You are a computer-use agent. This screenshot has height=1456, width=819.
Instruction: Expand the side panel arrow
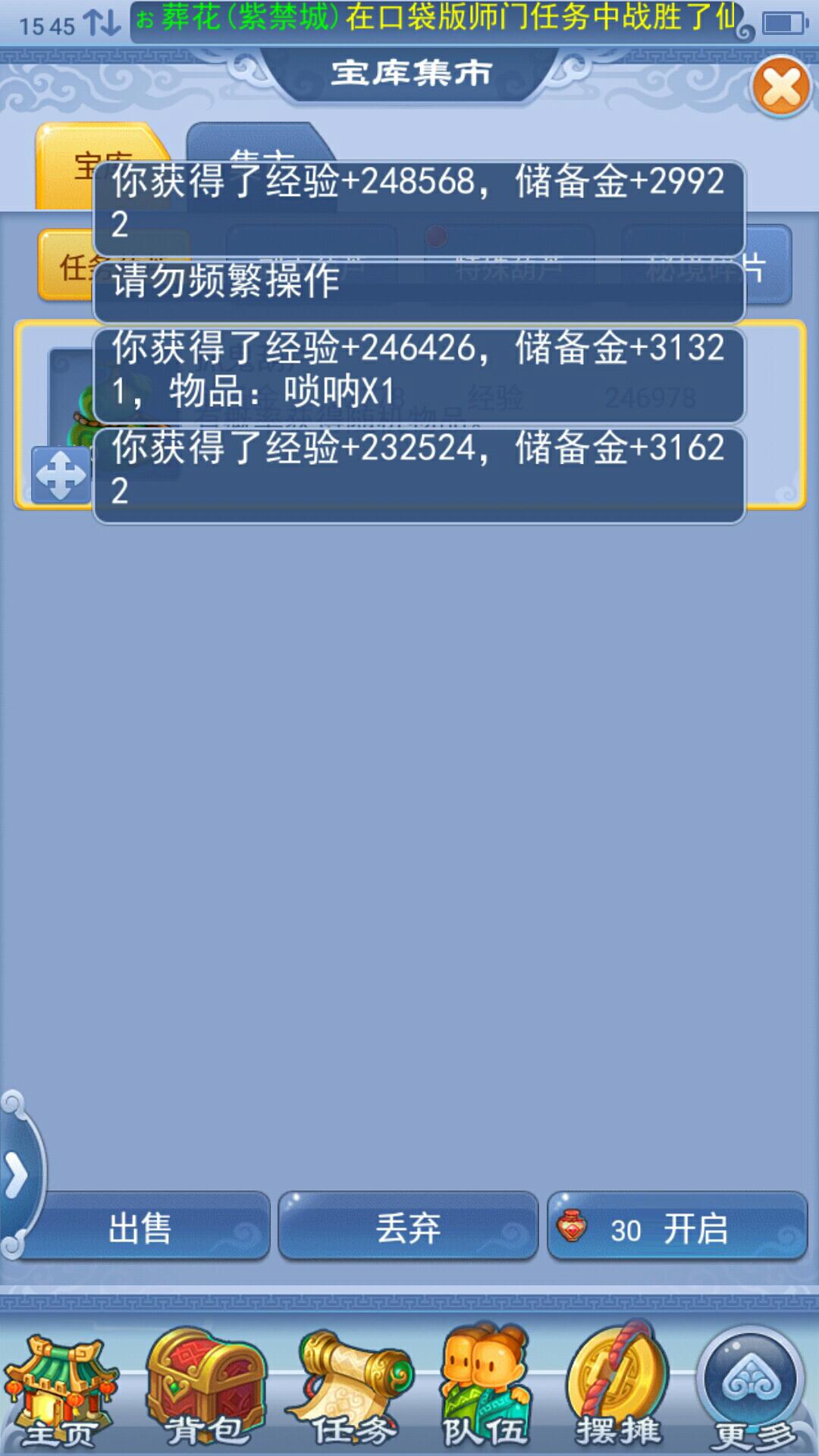tap(17, 1175)
